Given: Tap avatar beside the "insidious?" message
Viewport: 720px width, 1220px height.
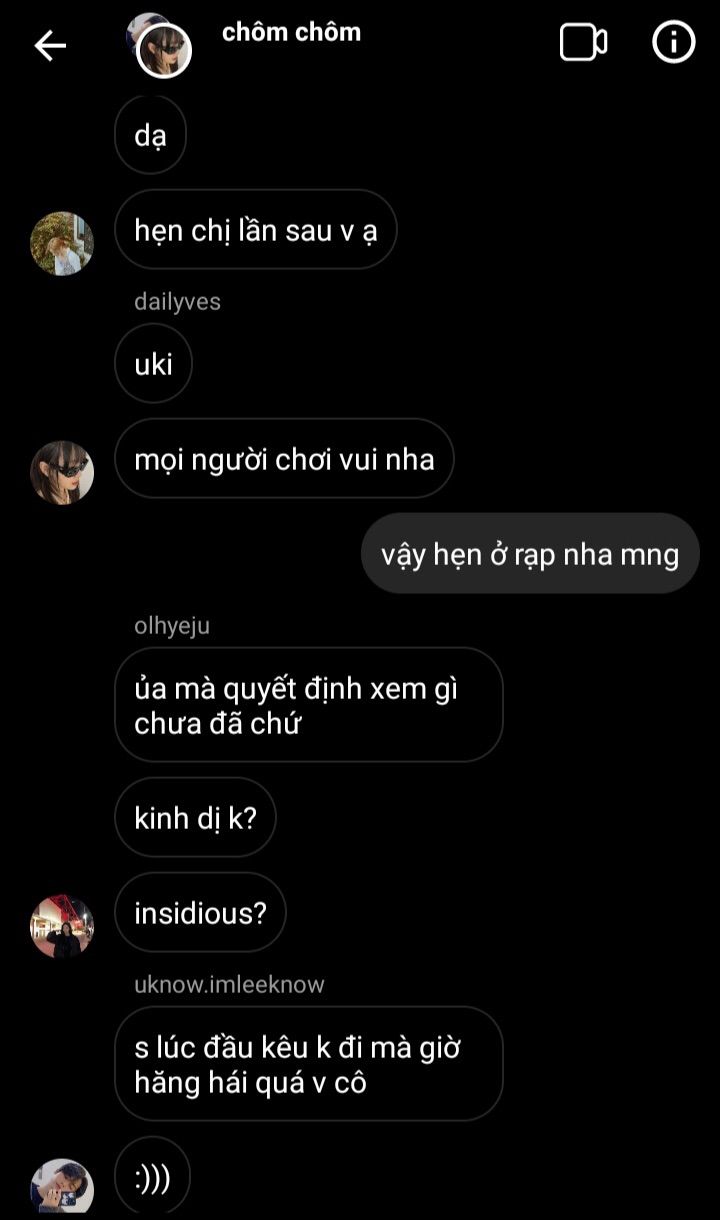Looking at the screenshot, I should 62,926.
